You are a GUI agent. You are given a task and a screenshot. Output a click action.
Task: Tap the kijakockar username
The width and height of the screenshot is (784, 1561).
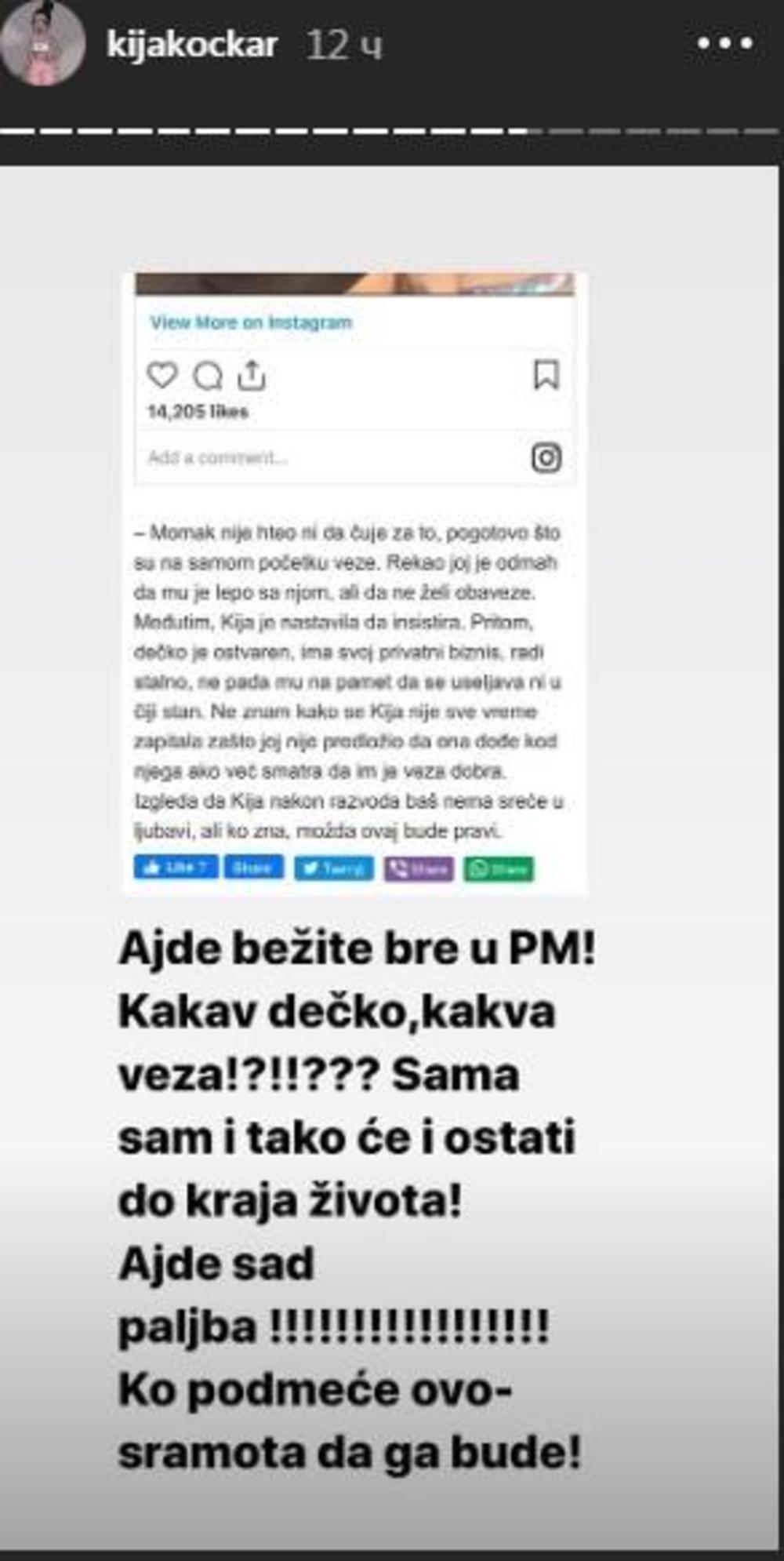pyautogui.click(x=192, y=45)
